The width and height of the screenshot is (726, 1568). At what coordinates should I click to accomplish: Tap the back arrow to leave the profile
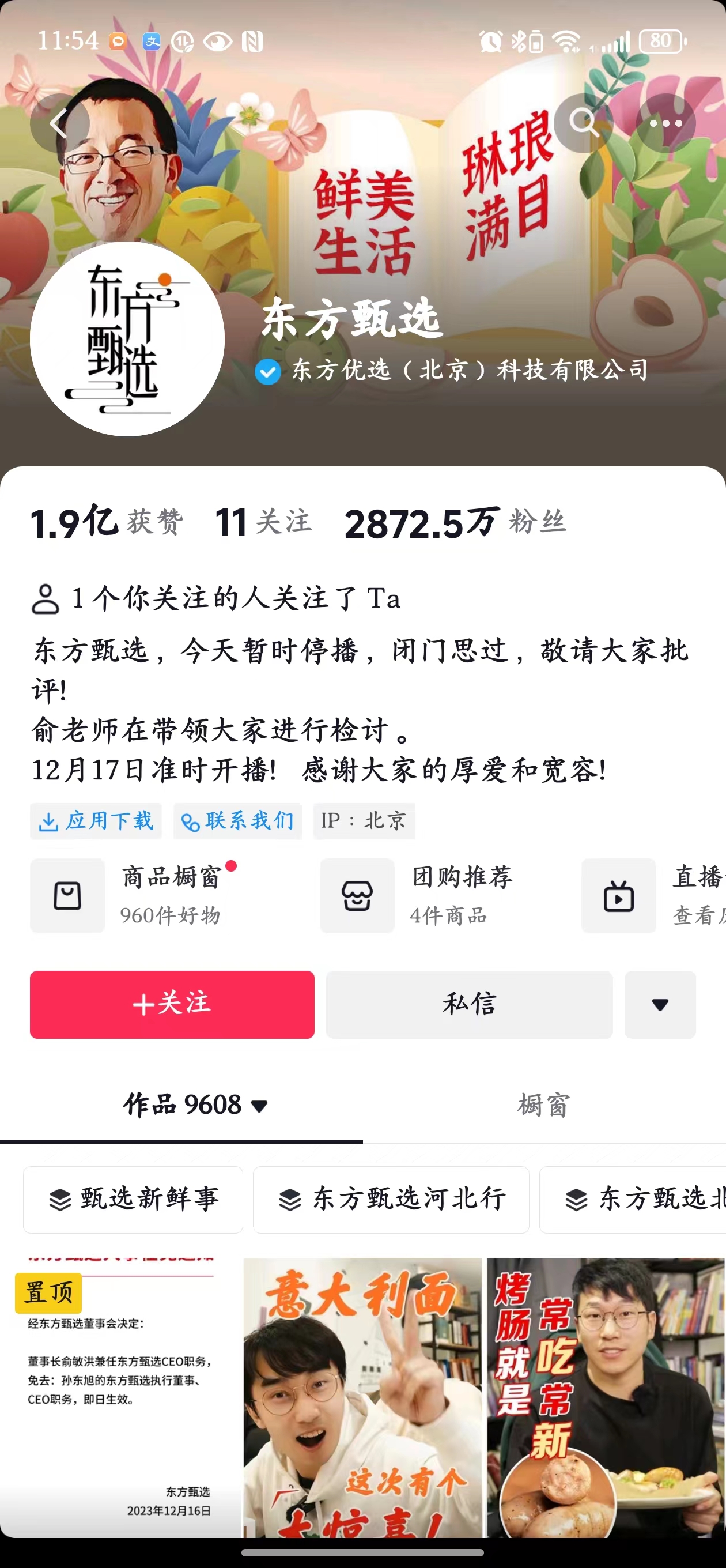pos(59,123)
